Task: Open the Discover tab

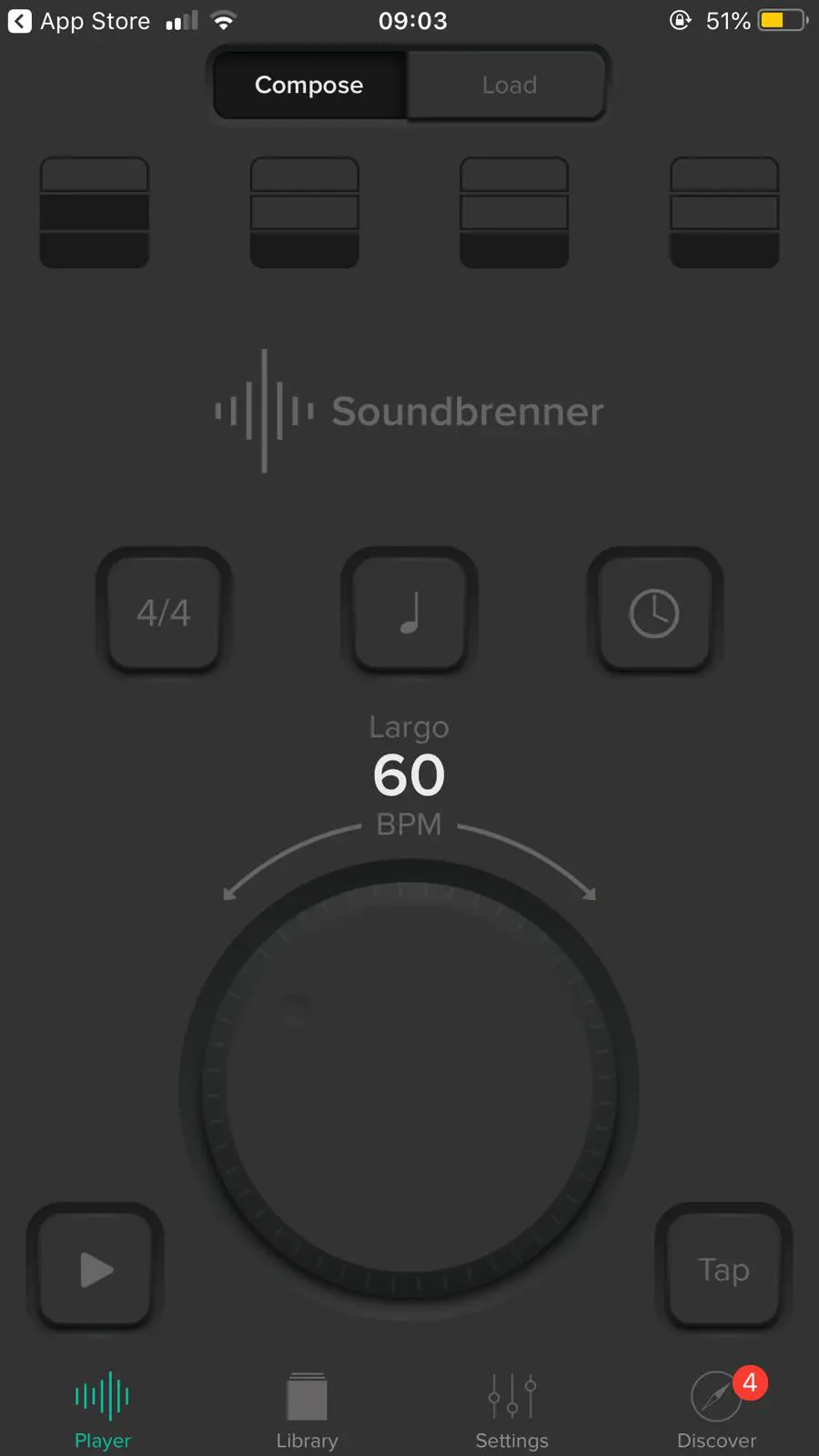Action: (717, 1410)
